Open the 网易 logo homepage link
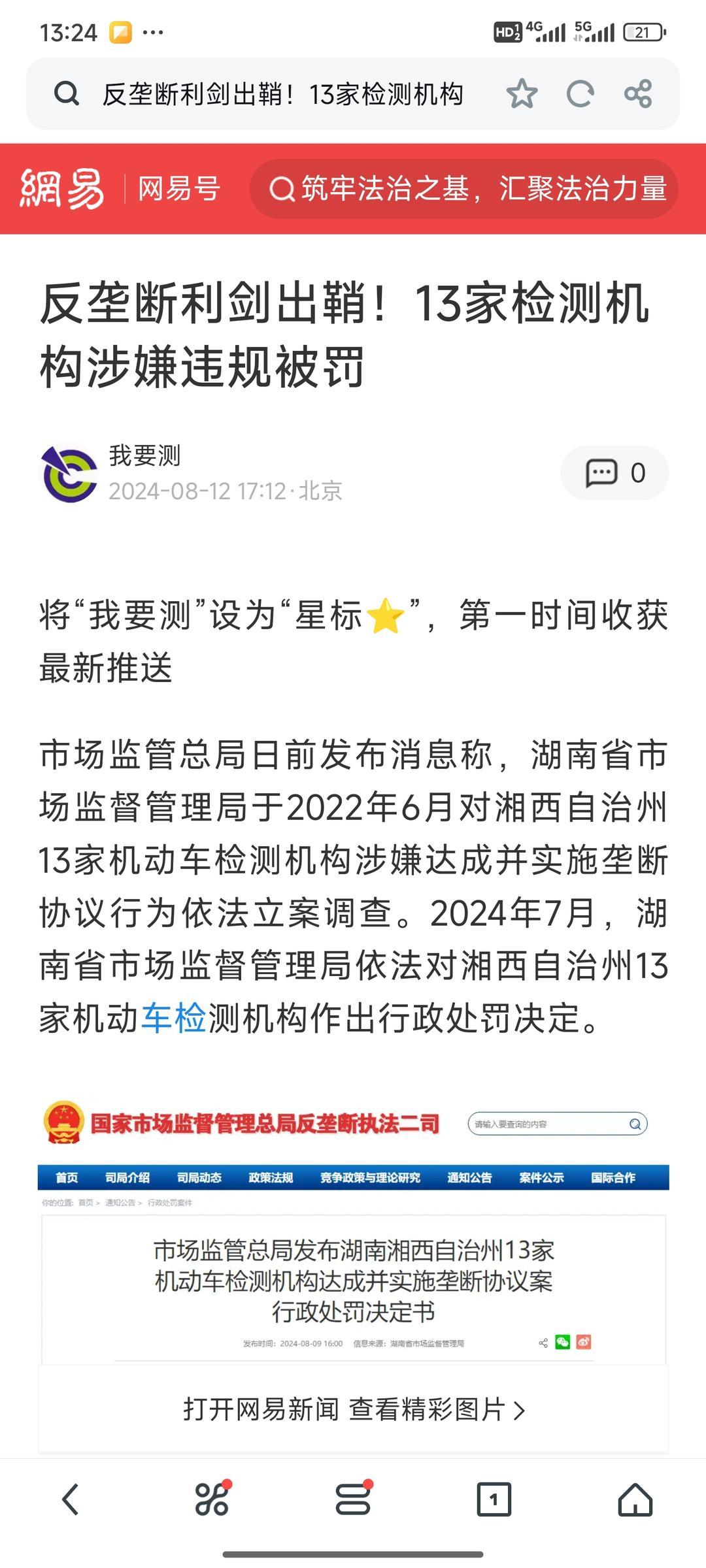706x1568 pixels. 62,189
